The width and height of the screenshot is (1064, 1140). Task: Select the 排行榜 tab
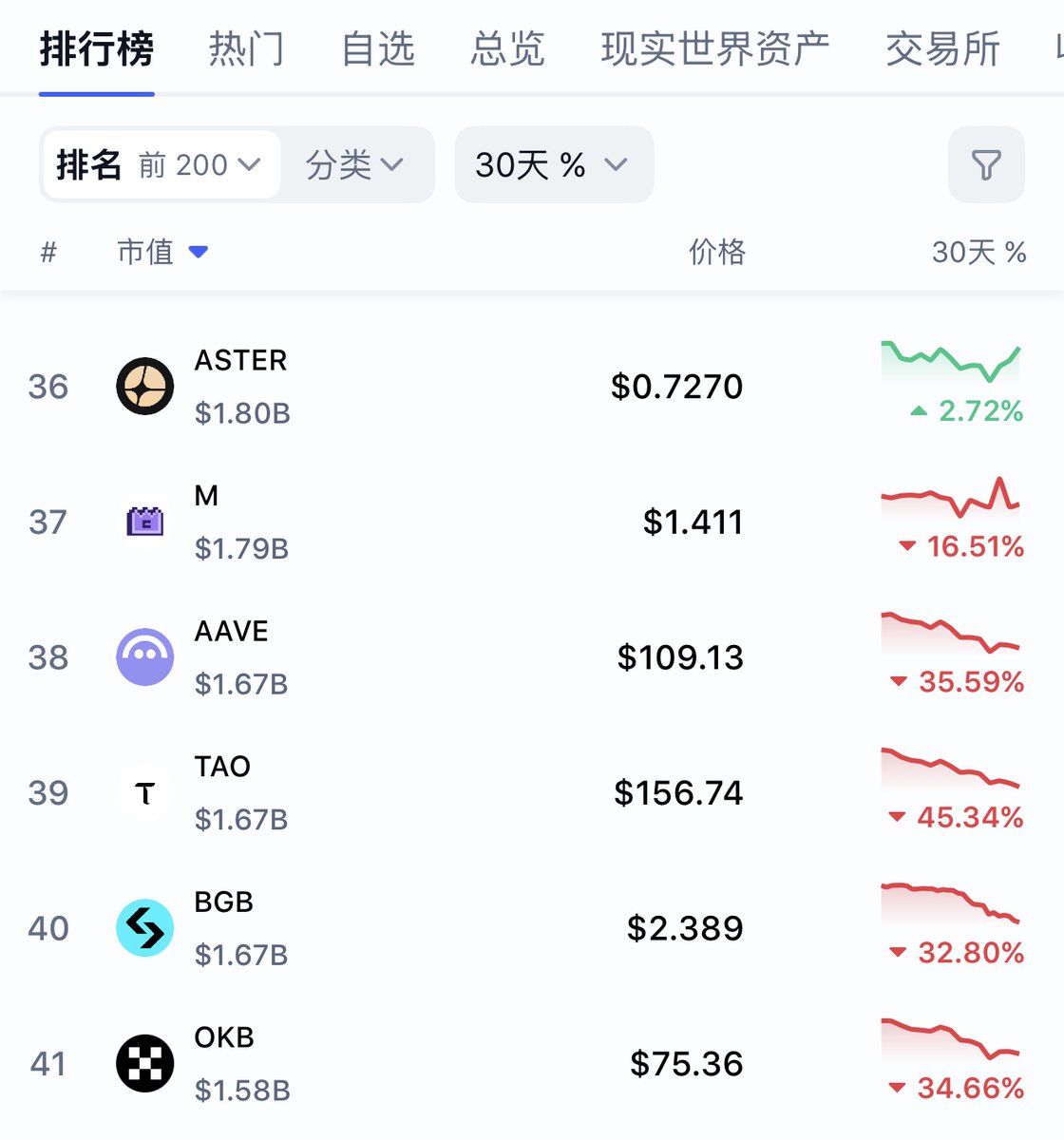(x=97, y=49)
